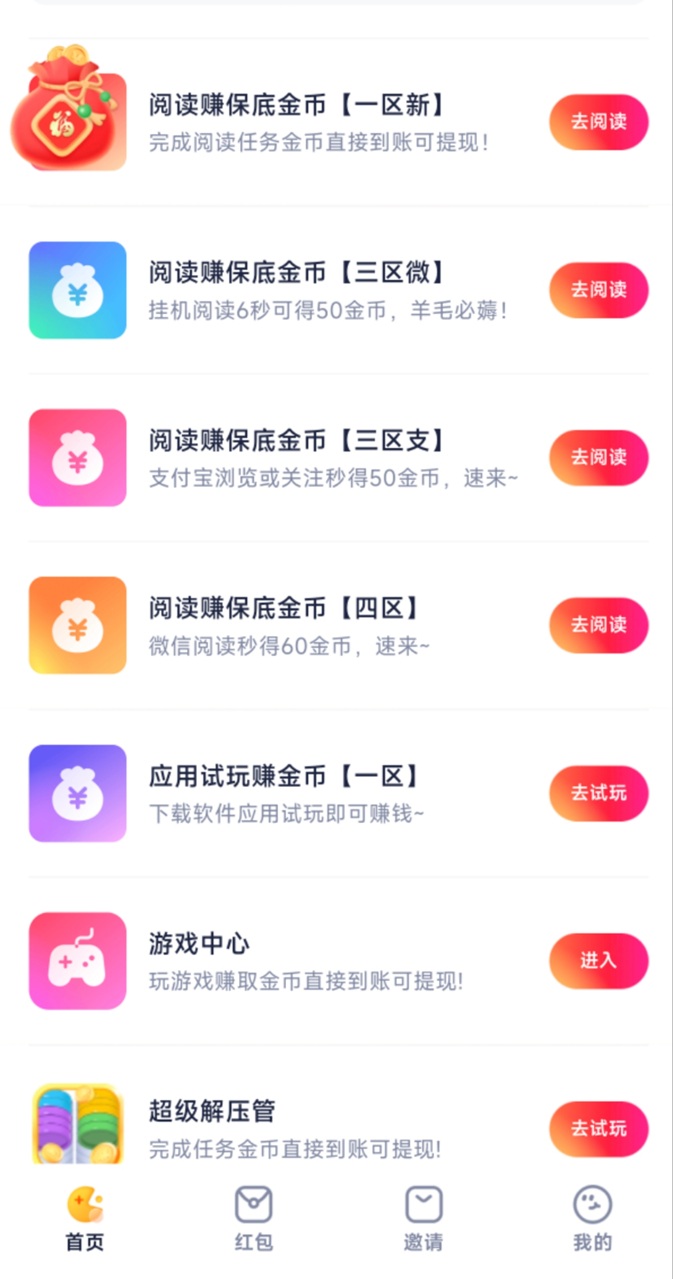
Task: Tap 去阅读 for 阅读赚保底金币【三区微】
Action: (598, 290)
